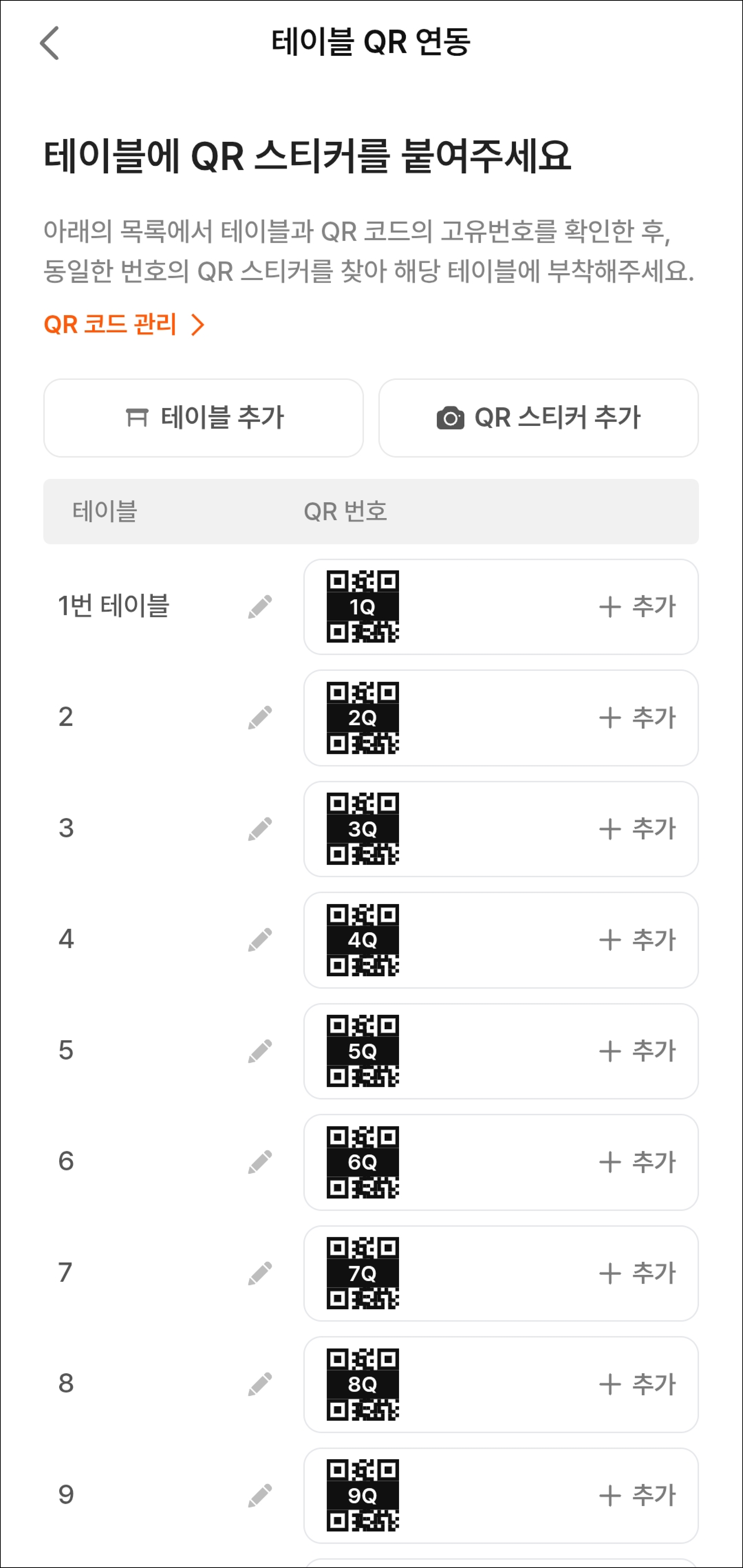Edit table 3 with the pencil icon

(260, 829)
